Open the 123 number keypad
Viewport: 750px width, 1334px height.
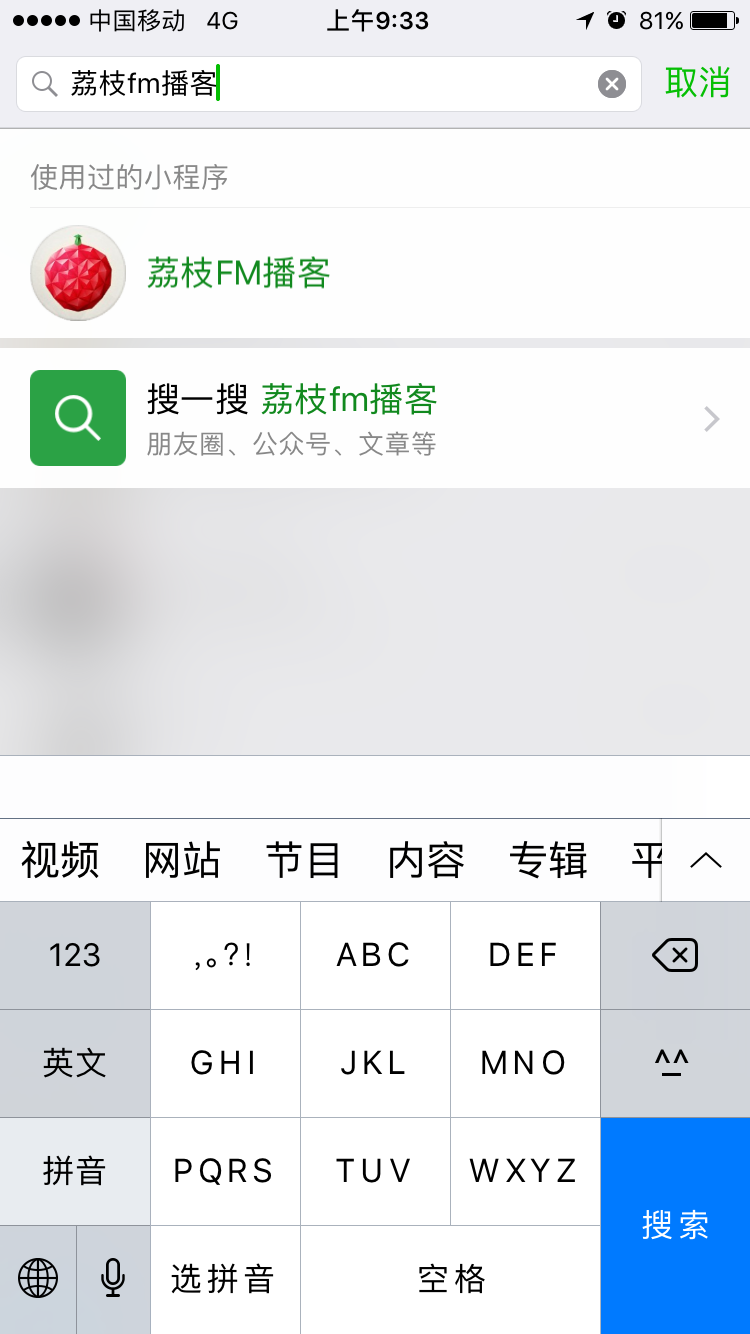click(x=75, y=955)
